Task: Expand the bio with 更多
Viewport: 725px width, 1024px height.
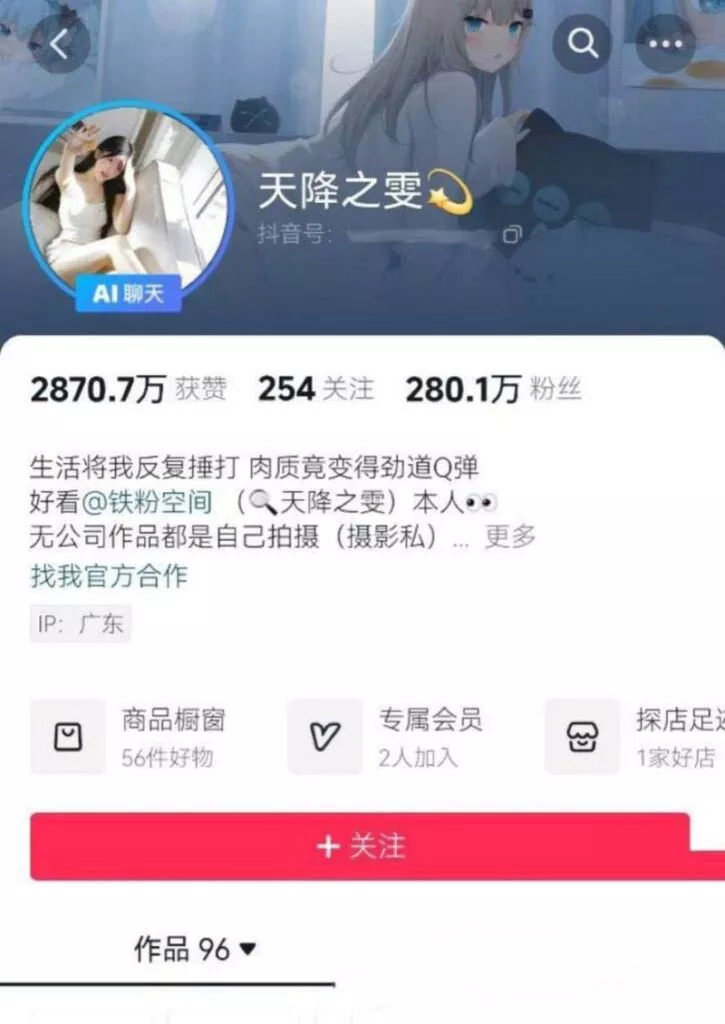Action: (x=510, y=537)
